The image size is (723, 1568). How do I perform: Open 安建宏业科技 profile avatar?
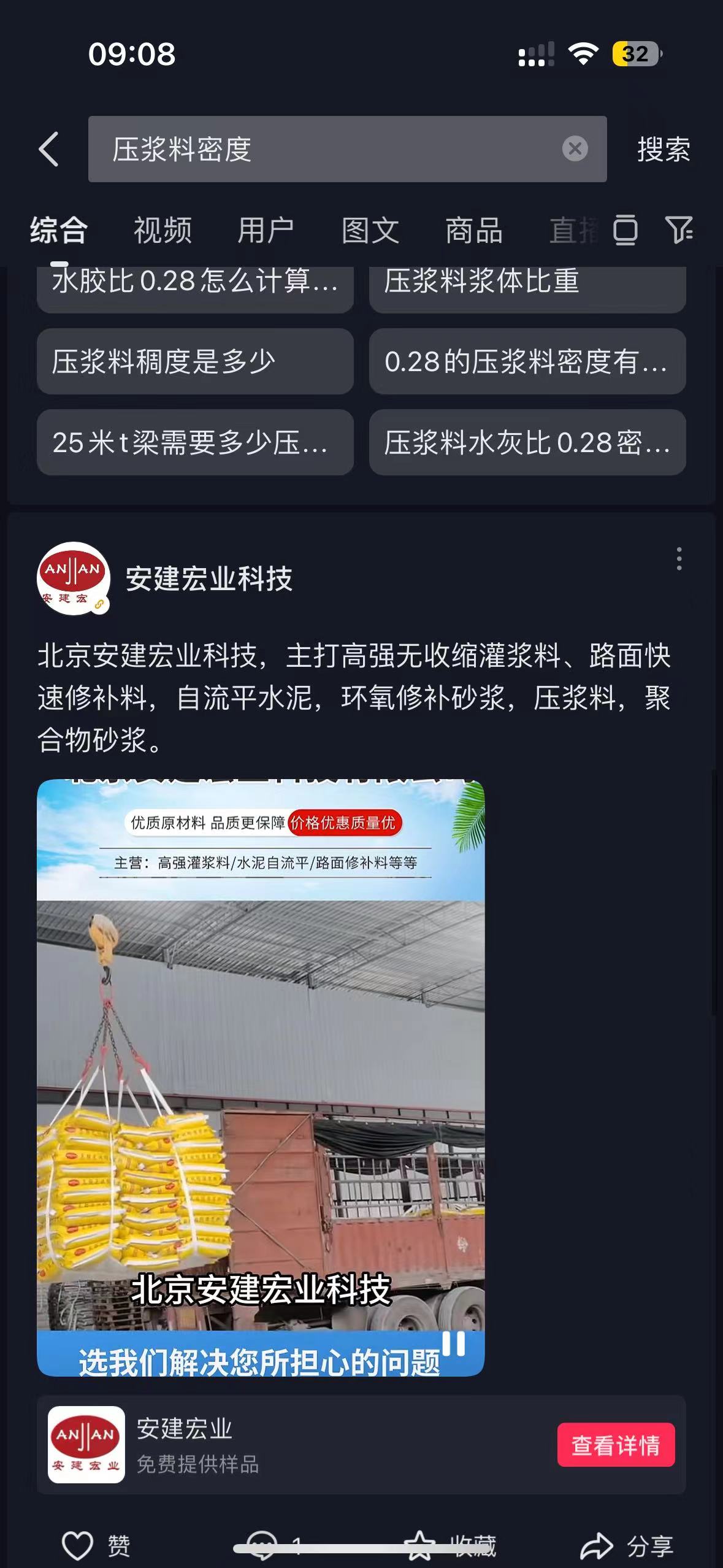74,578
